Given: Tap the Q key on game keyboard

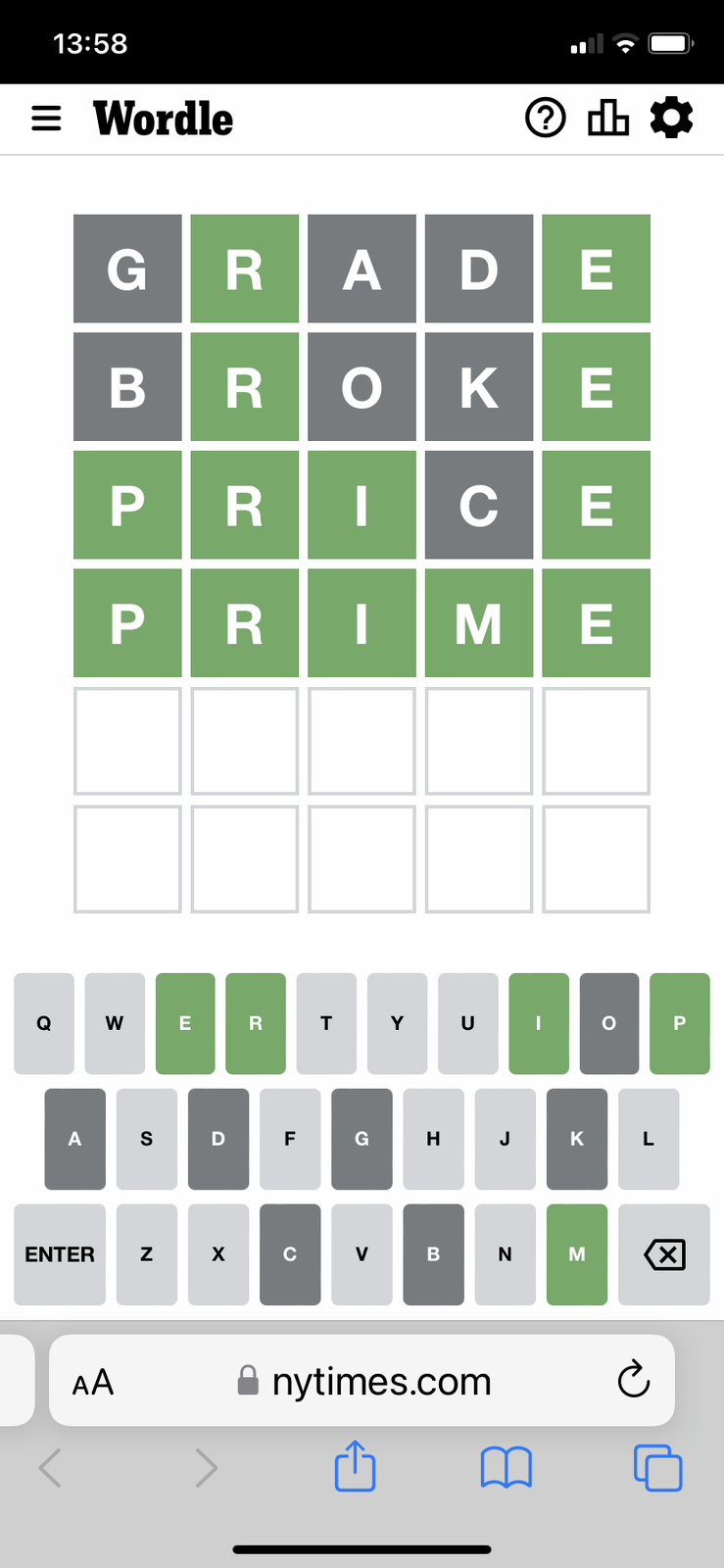Looking at the screenshot, I should coord(44,1023).
